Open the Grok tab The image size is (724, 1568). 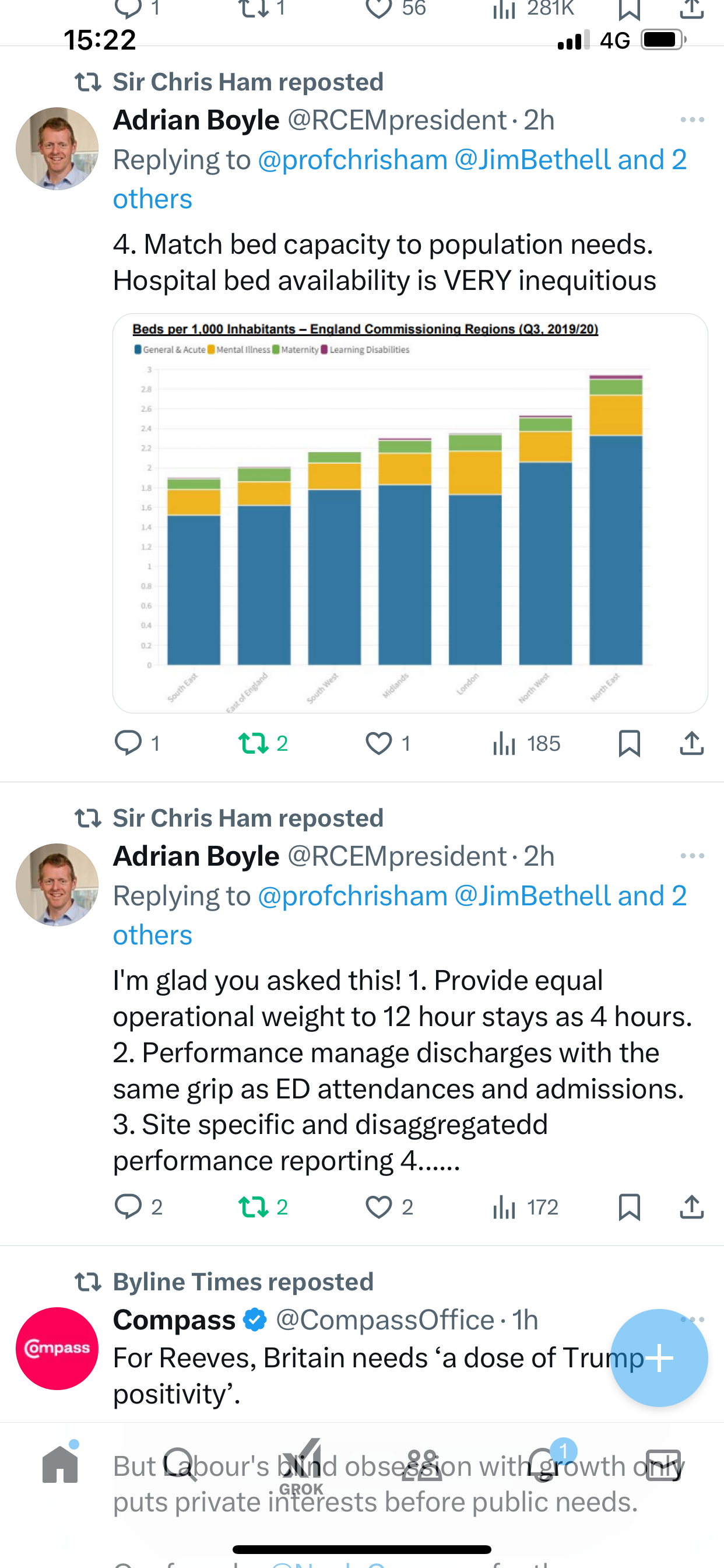(302, 1466)
